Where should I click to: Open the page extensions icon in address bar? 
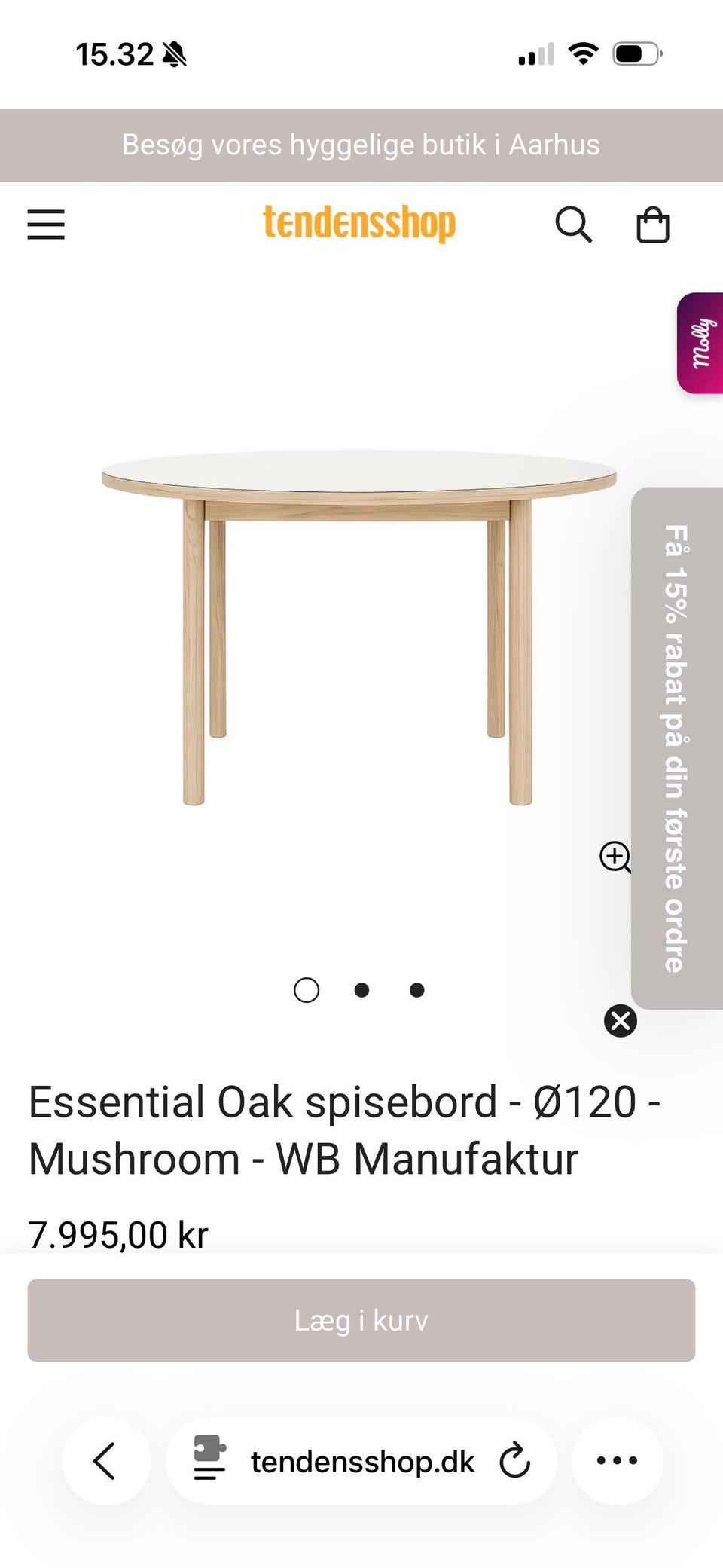tap(209, 1457)
